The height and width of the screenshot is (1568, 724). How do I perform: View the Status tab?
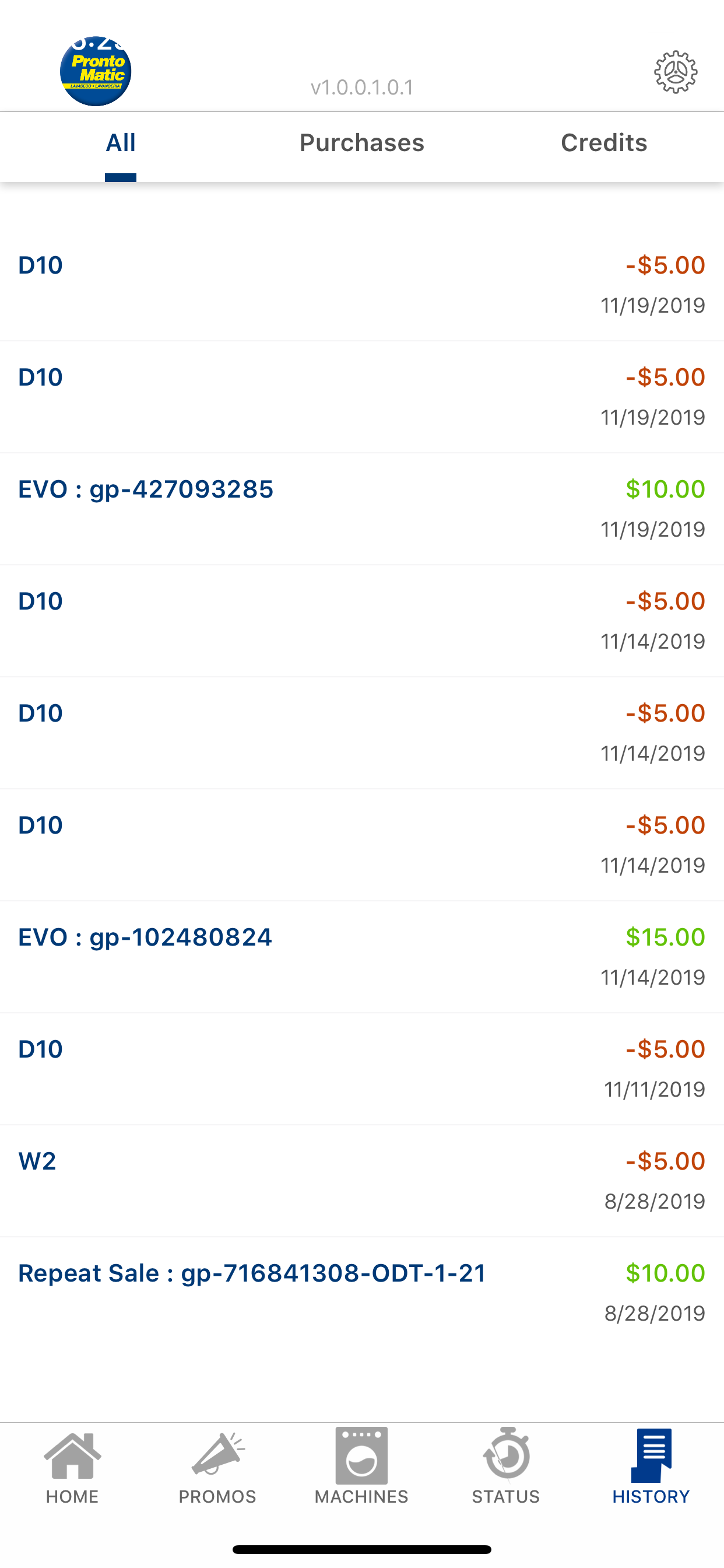[x=506, y=1468]
